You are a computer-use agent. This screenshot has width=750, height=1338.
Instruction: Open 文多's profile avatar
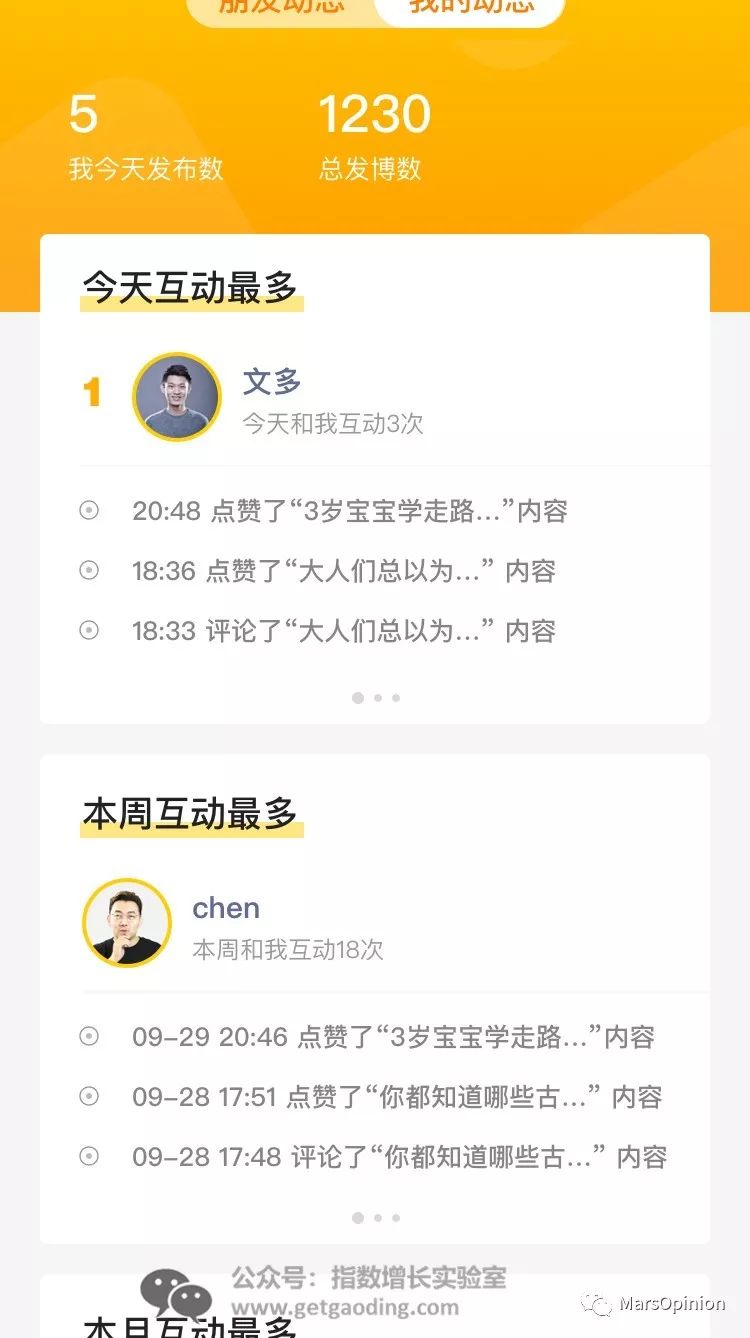click(x=177, y=397)
